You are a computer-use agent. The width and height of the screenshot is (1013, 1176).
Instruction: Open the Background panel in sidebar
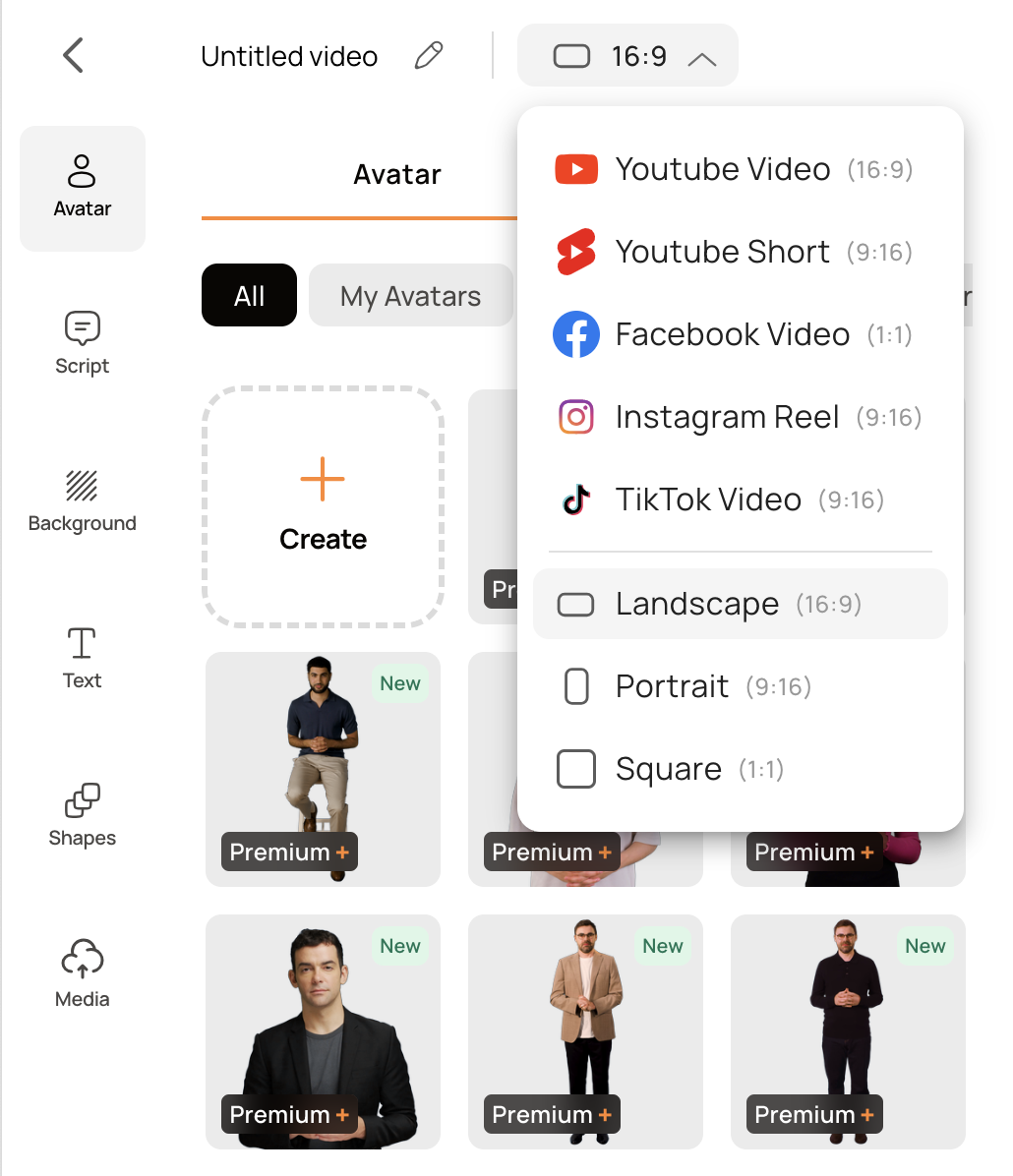83,500
